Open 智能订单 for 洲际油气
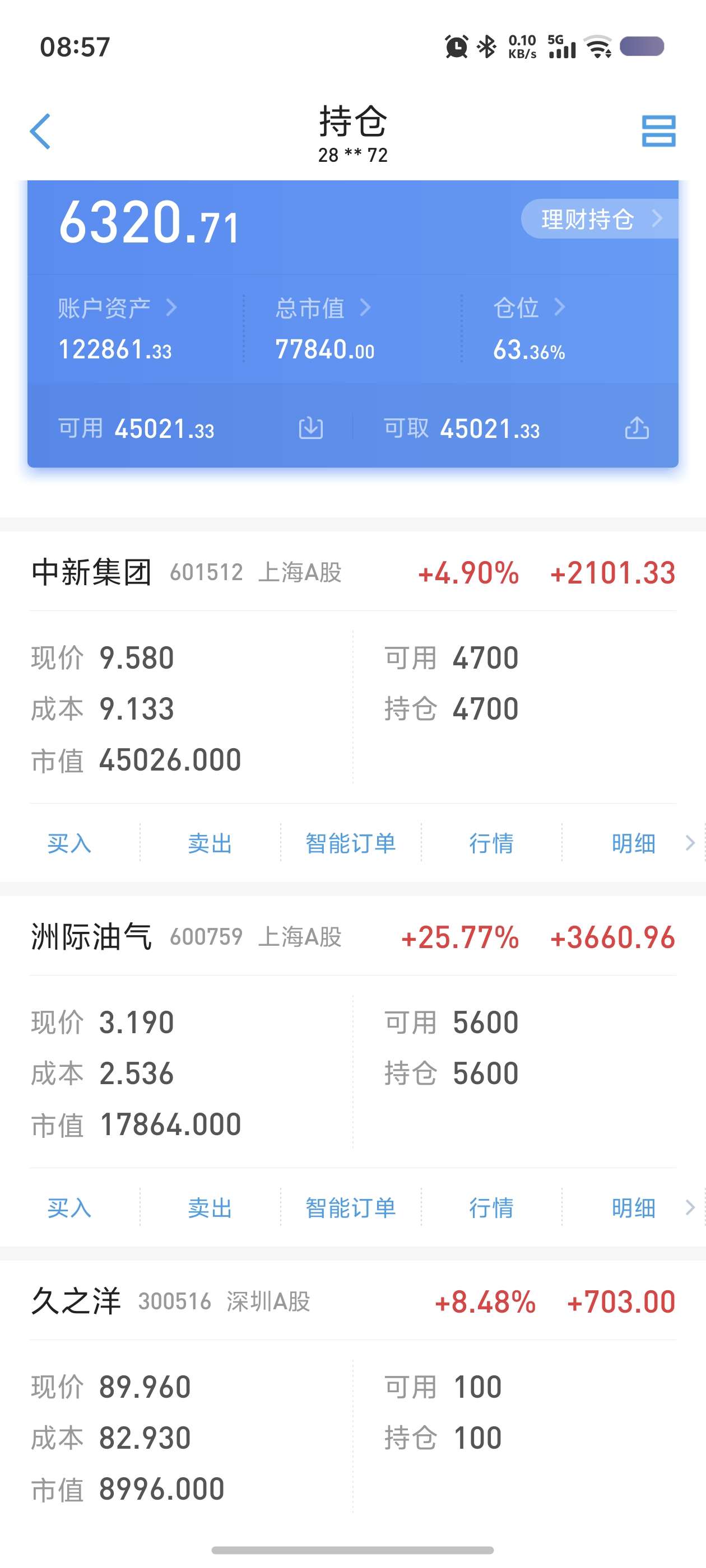This screenshot has height=1568, width=706. 351,1208
